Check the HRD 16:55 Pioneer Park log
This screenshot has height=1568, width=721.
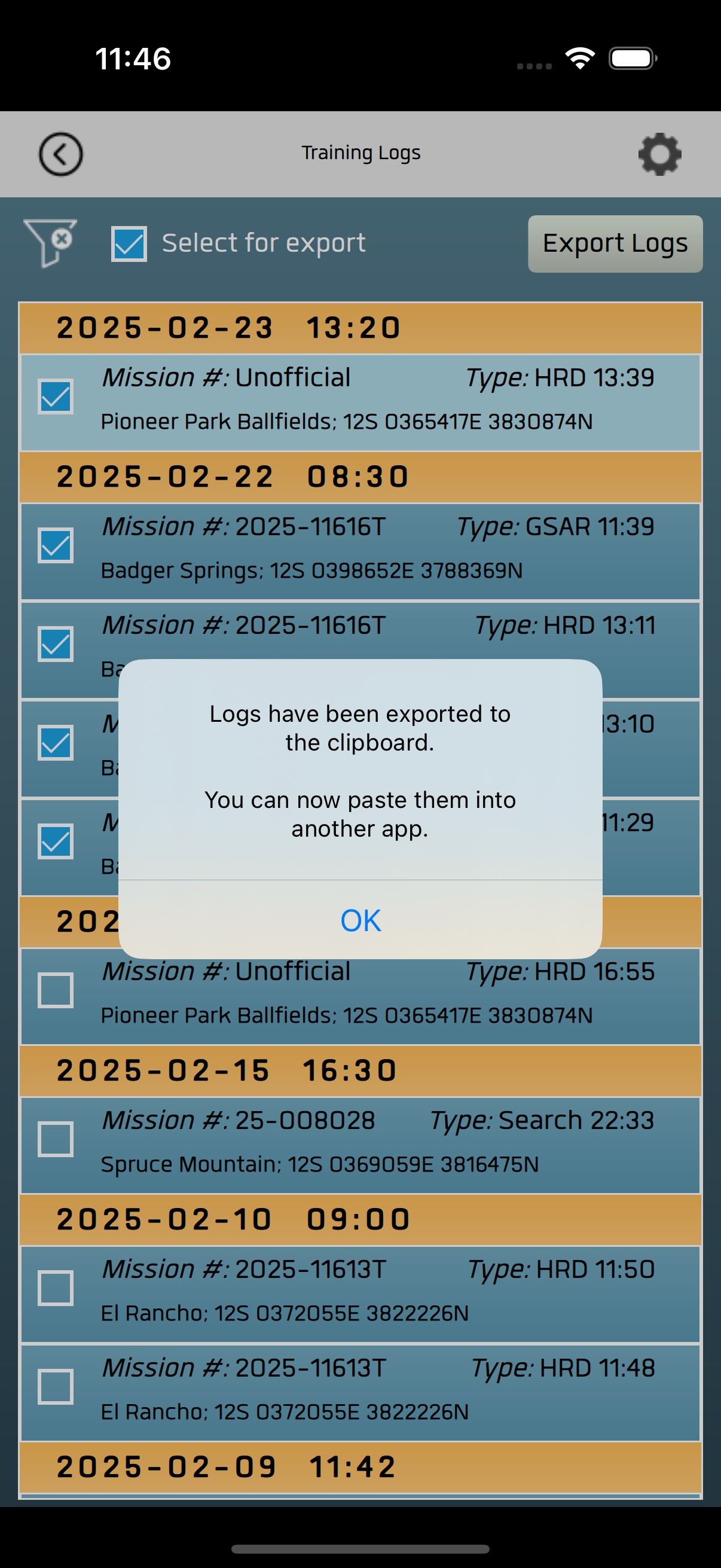pyautogui.click(x=56, y=990)
